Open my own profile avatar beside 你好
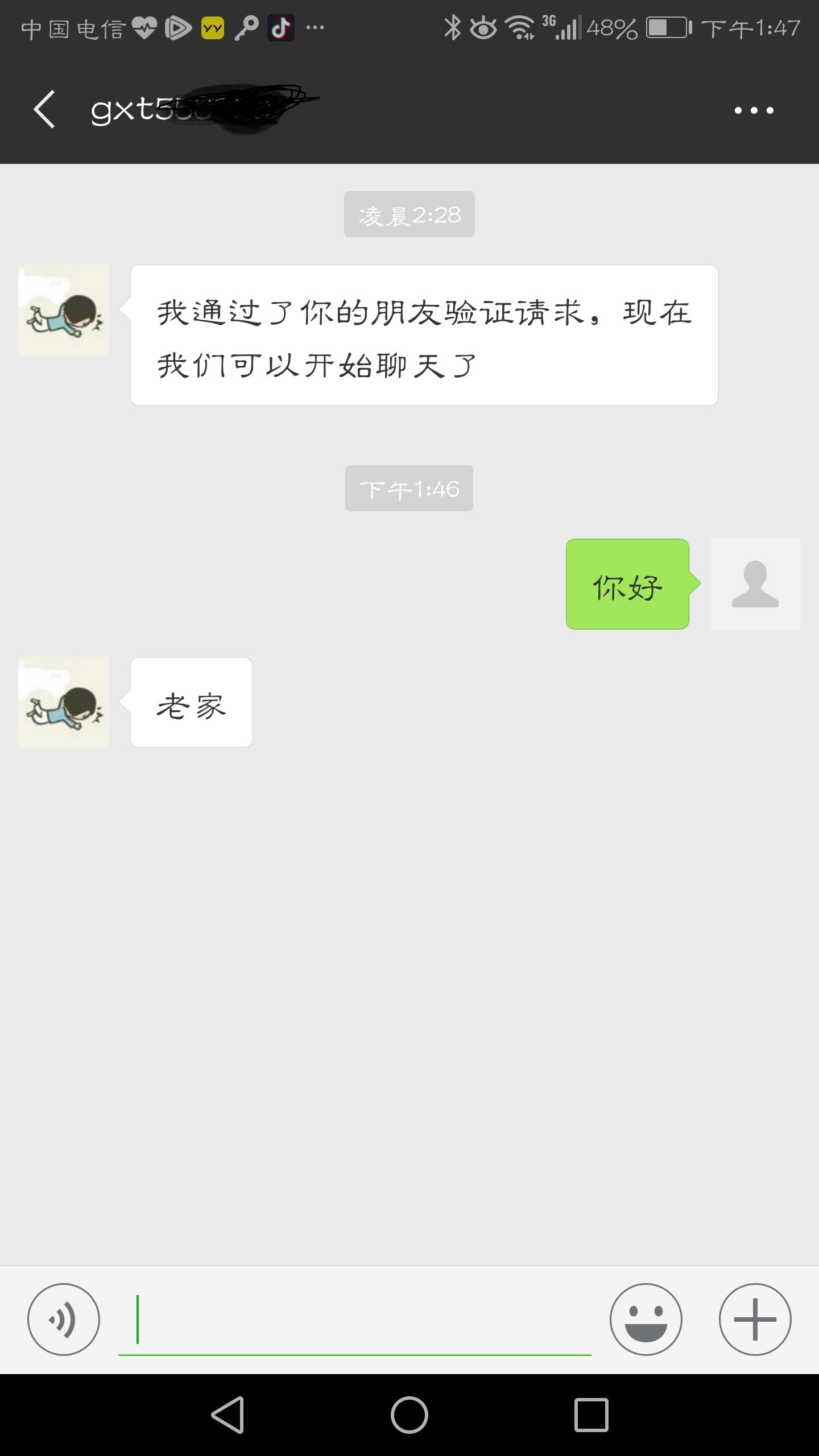Image resolution: width=819 pixels, height=1456 pixels. [x=755, y=584]
